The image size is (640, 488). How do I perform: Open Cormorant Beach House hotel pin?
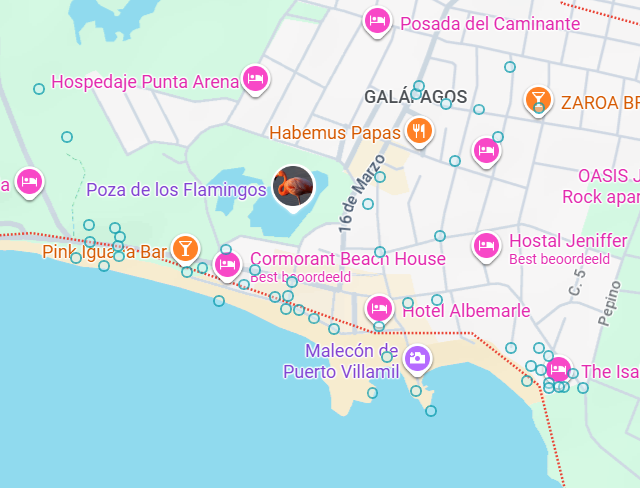(x=228, y=264)
